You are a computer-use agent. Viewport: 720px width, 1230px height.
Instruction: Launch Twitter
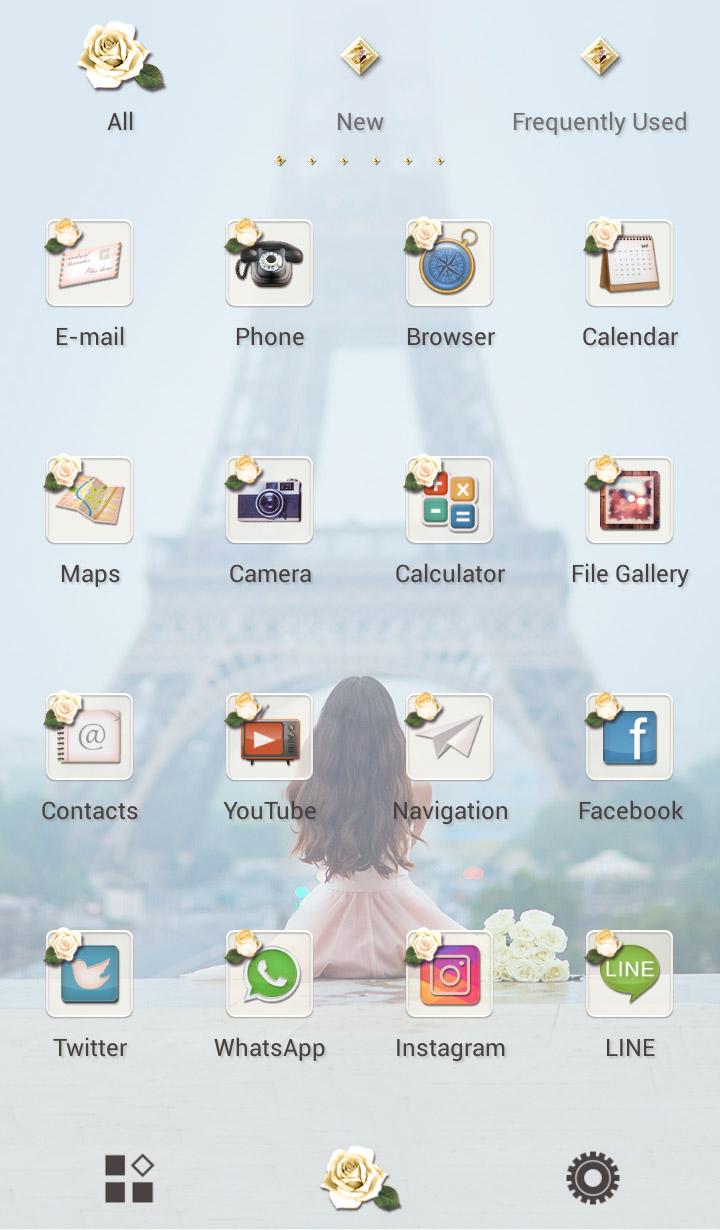point(90,975)
